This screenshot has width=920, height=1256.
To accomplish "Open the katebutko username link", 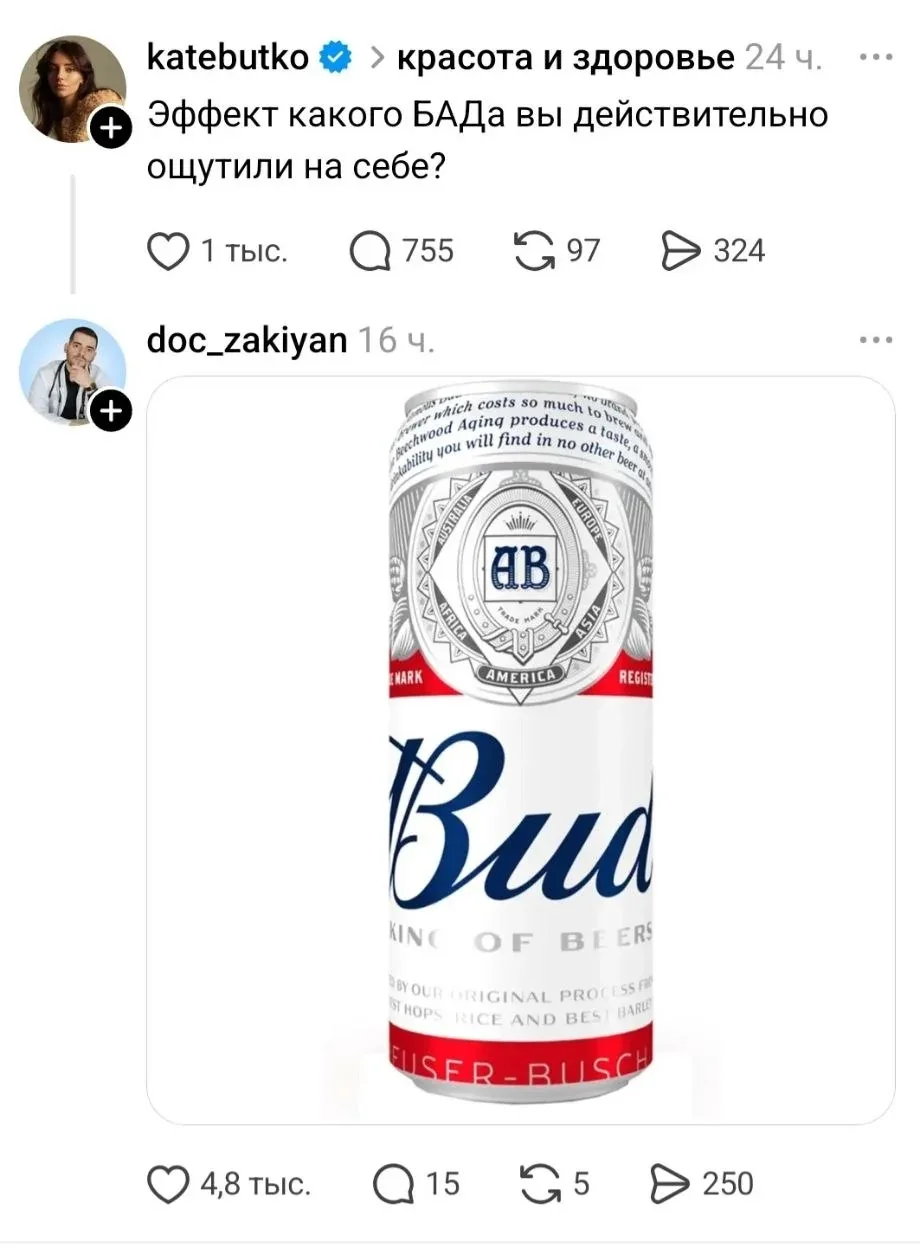I will (229, 59).
